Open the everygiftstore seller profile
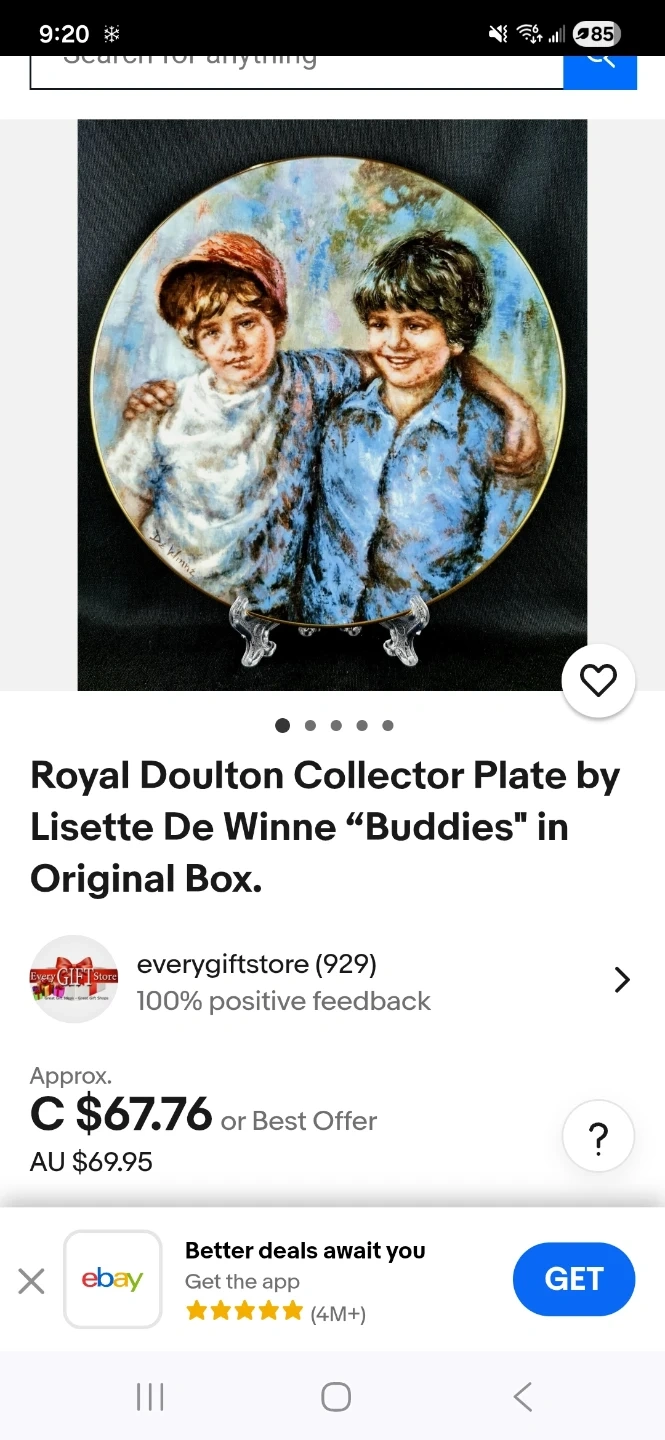The height and width of the screenshot is (1440, 665). point(332,980)
